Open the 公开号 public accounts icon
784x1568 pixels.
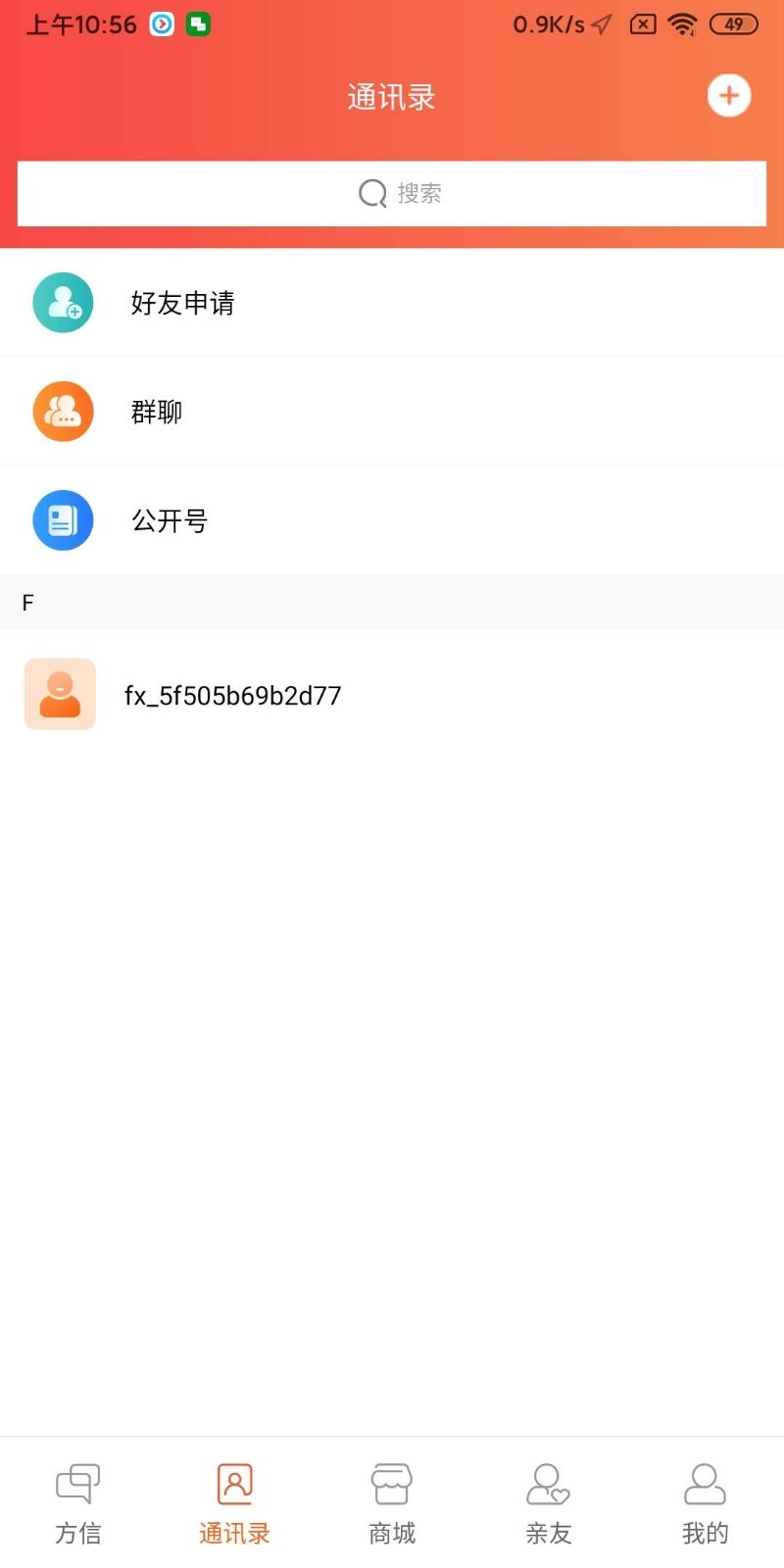point(63,520)
